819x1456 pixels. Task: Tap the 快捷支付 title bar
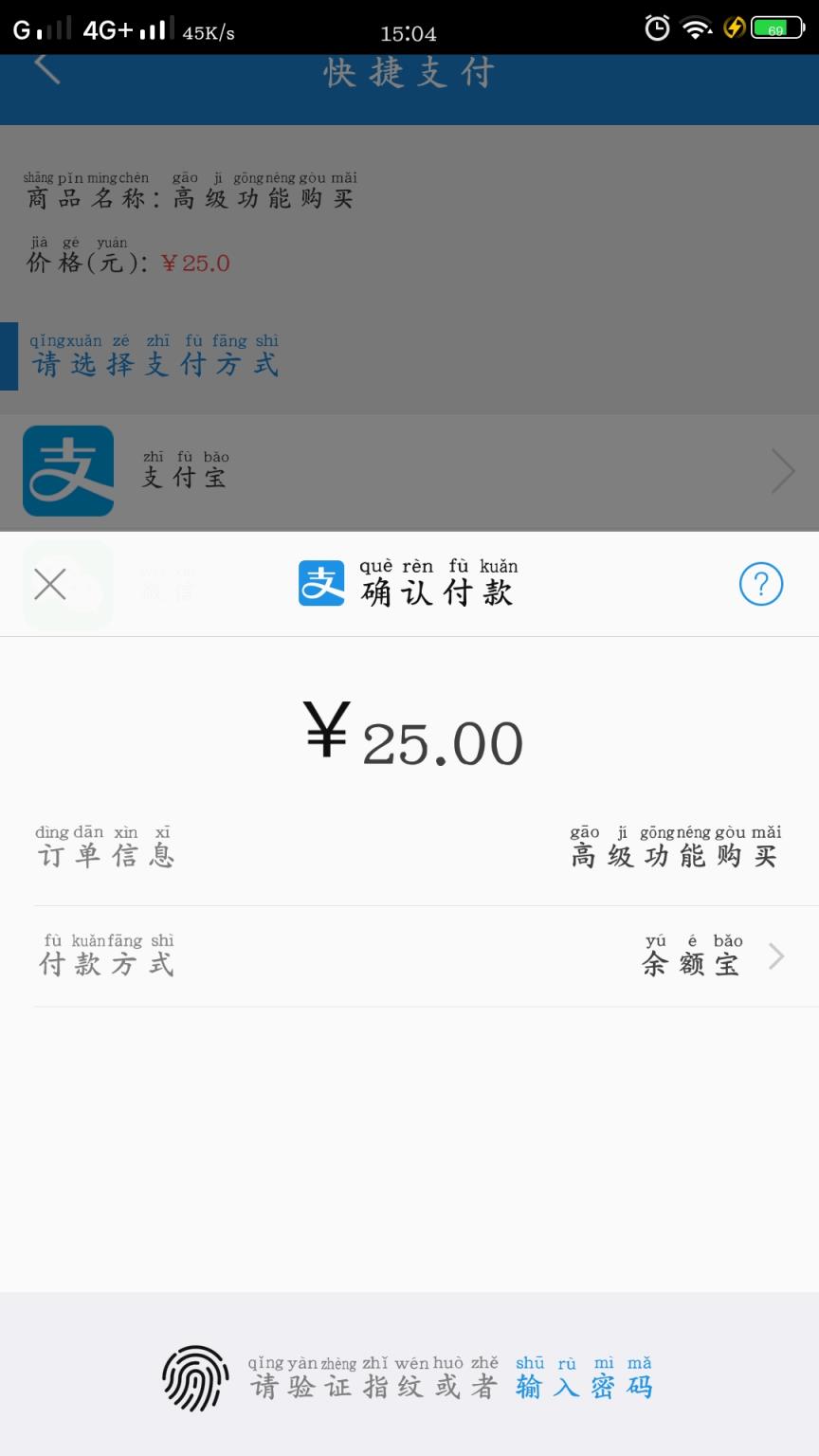pyautogui.click(x=409, y=72)
